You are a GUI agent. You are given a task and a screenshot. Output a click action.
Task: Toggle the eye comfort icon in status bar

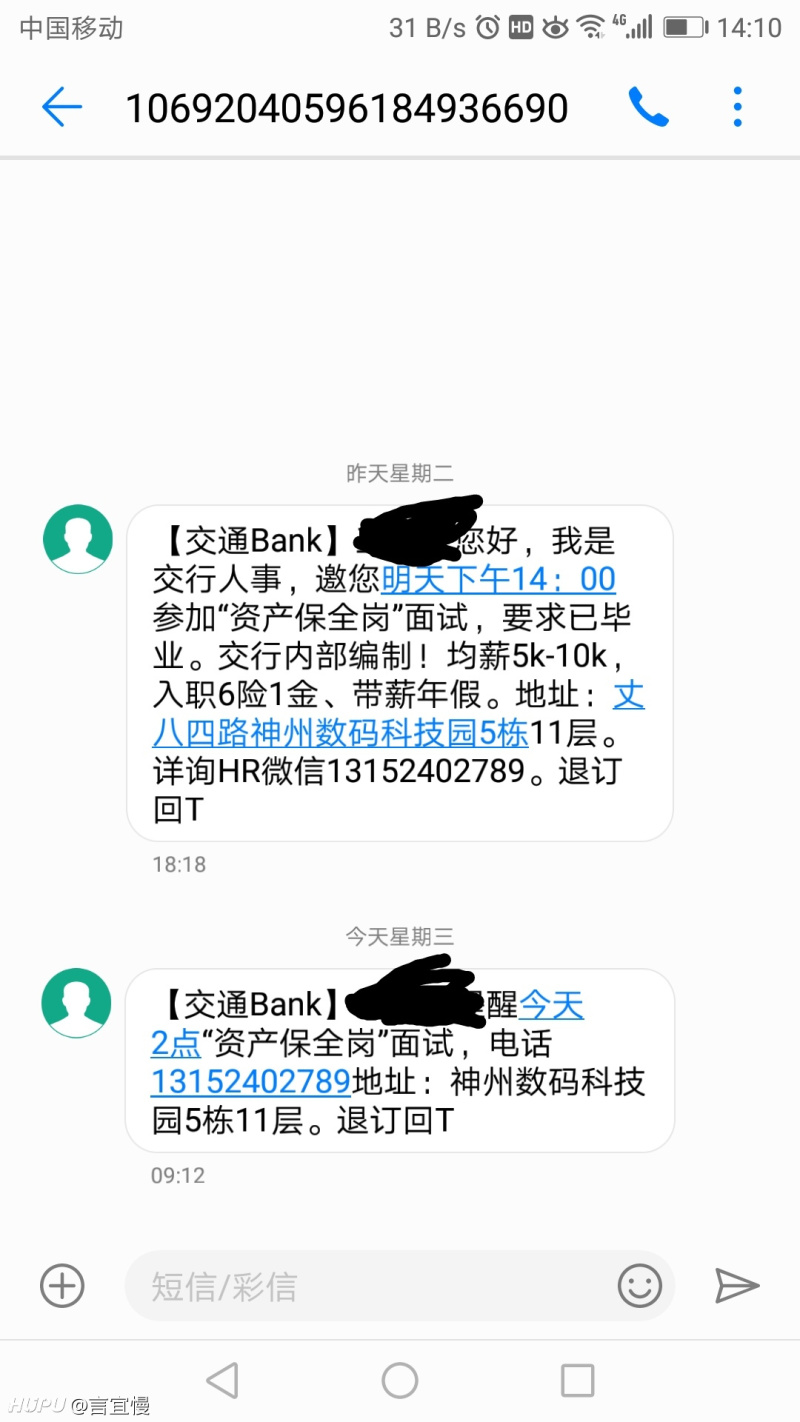(x=556, y=27)
